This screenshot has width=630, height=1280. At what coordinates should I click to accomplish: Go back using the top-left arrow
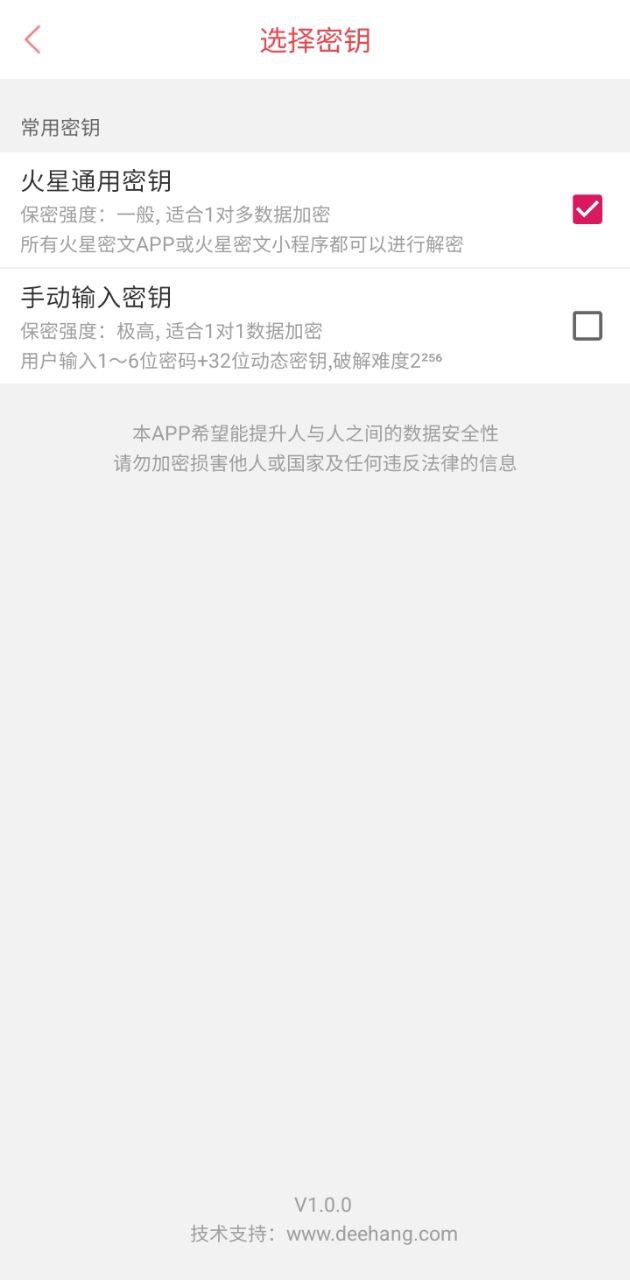[32, 40]
